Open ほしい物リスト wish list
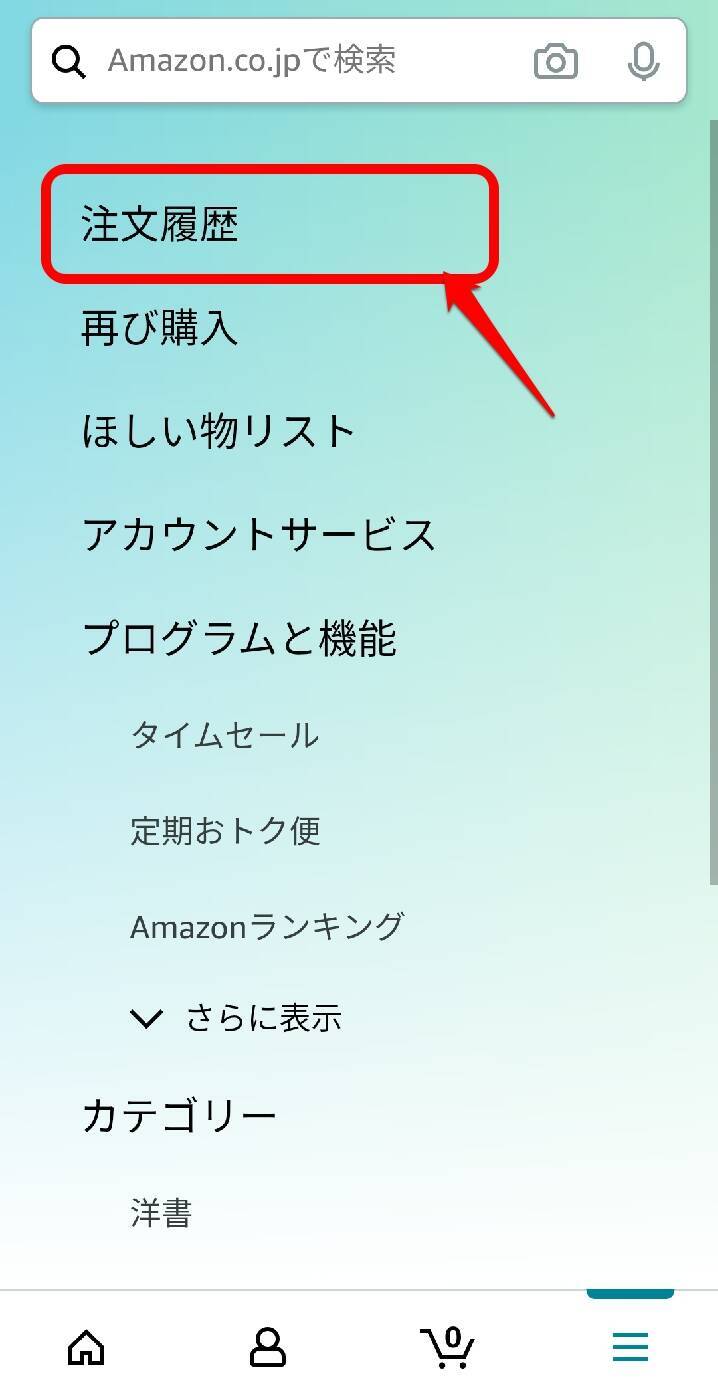 (x=218, y=431)
